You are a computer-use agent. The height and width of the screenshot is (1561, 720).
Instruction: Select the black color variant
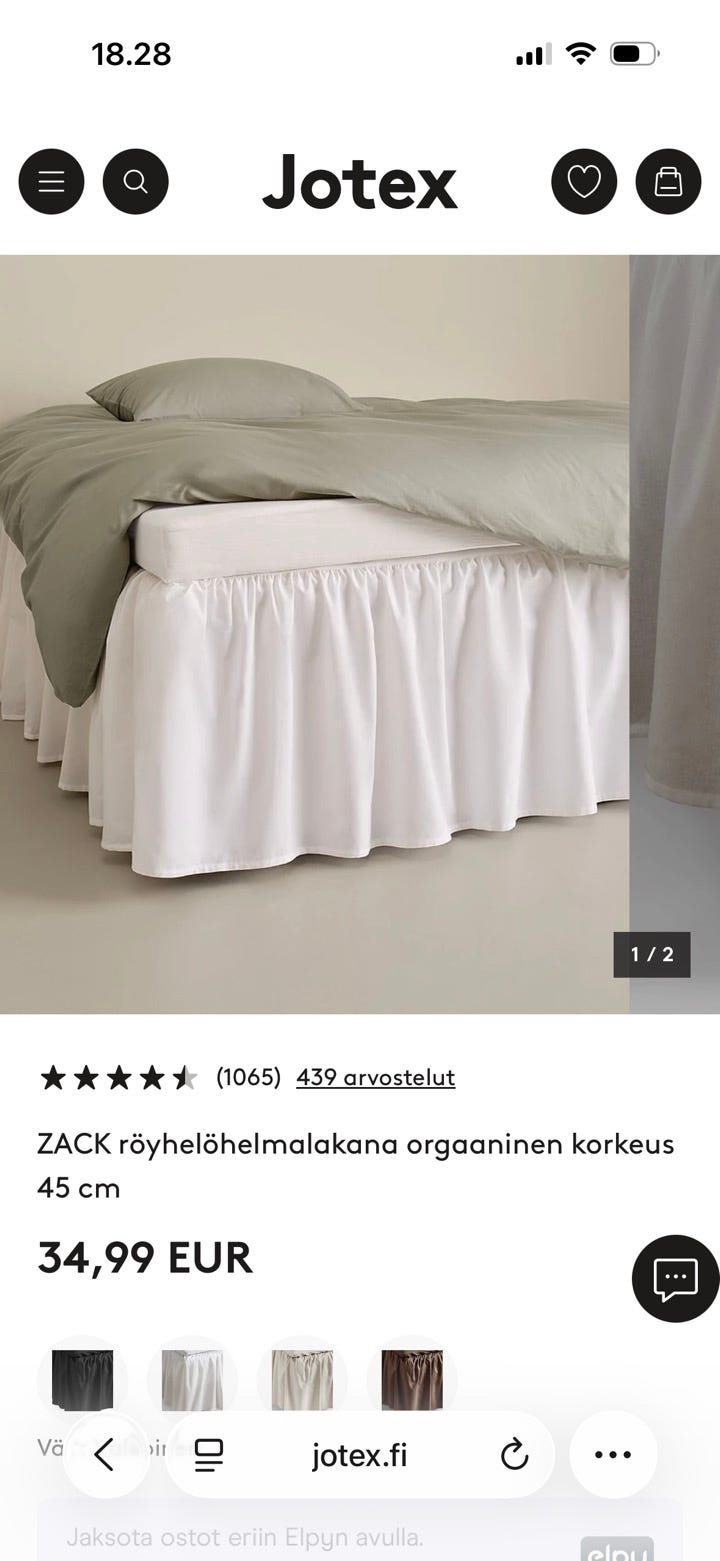(x=82, y=1378)
